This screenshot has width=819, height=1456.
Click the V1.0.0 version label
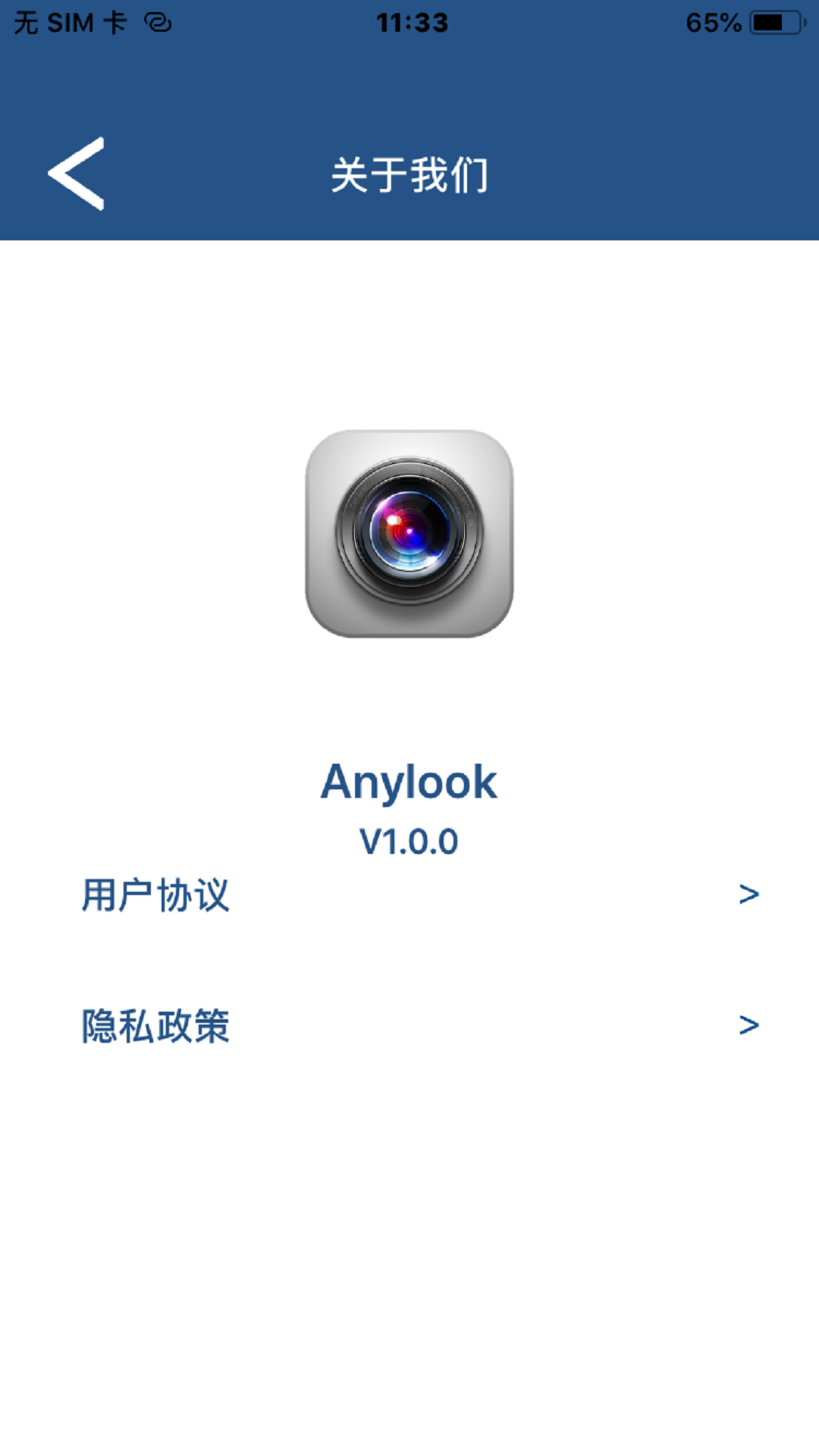[x=409, y=839]
